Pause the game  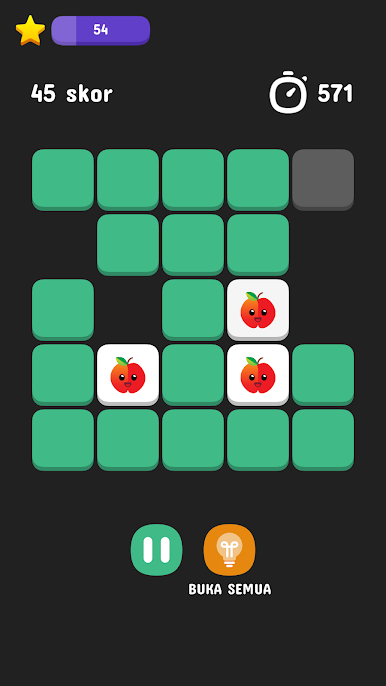(x=156, y=550)
